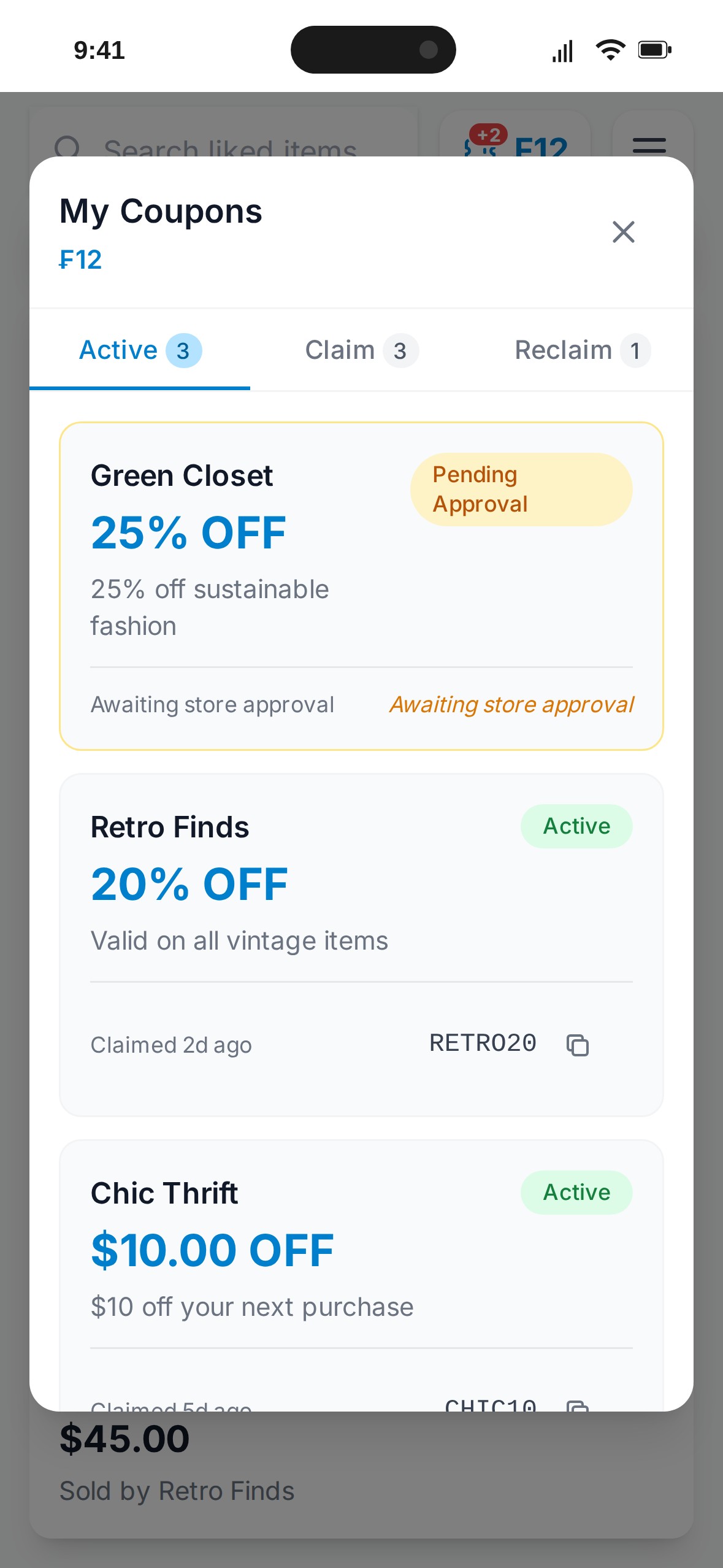Copy the RETRO20 coupon code
Image resolution: width=723 pixels, height=1568 pixels.
point(577,1044)
